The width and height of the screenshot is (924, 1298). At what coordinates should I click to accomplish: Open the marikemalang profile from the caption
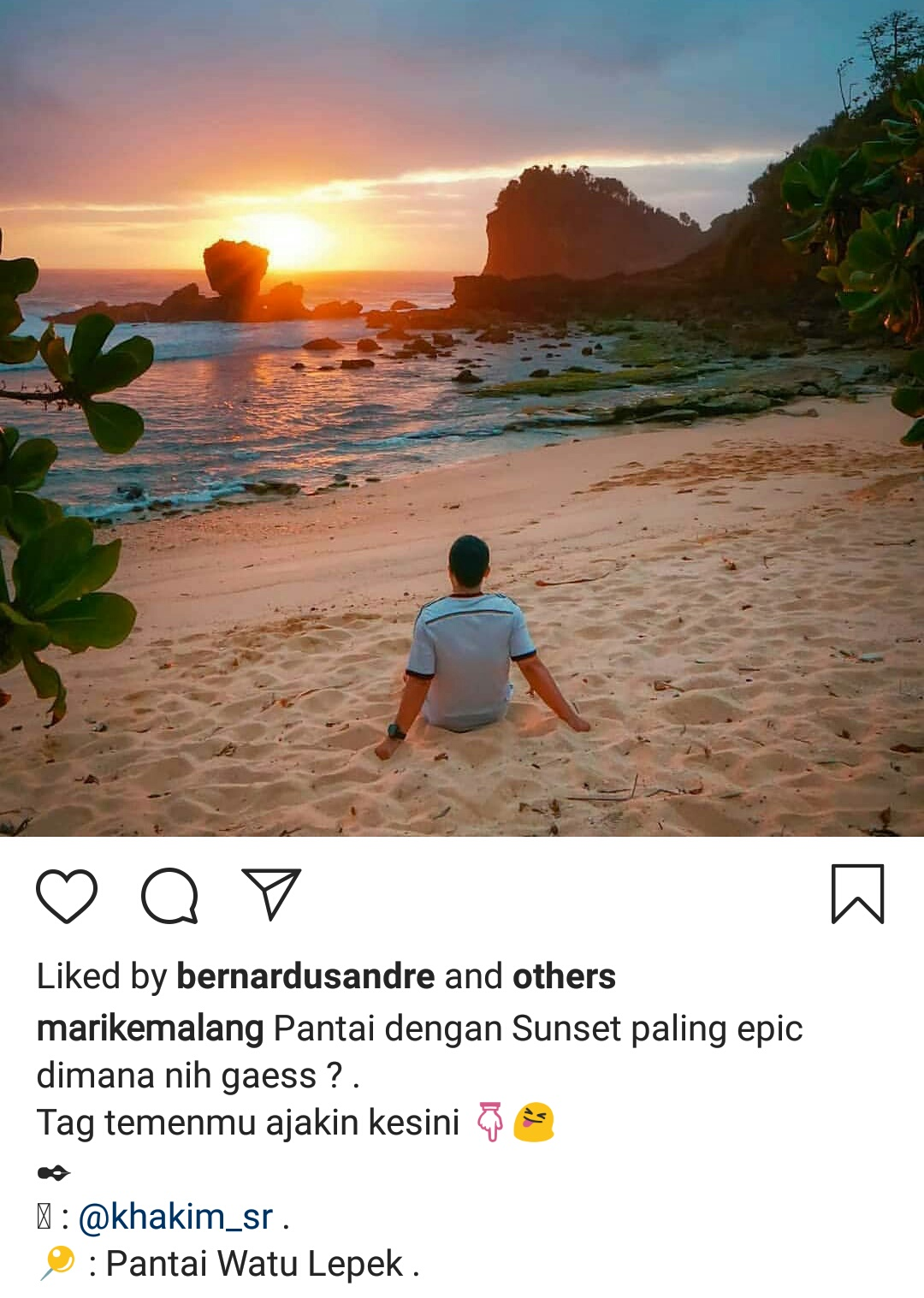(x=150, y=1028)
